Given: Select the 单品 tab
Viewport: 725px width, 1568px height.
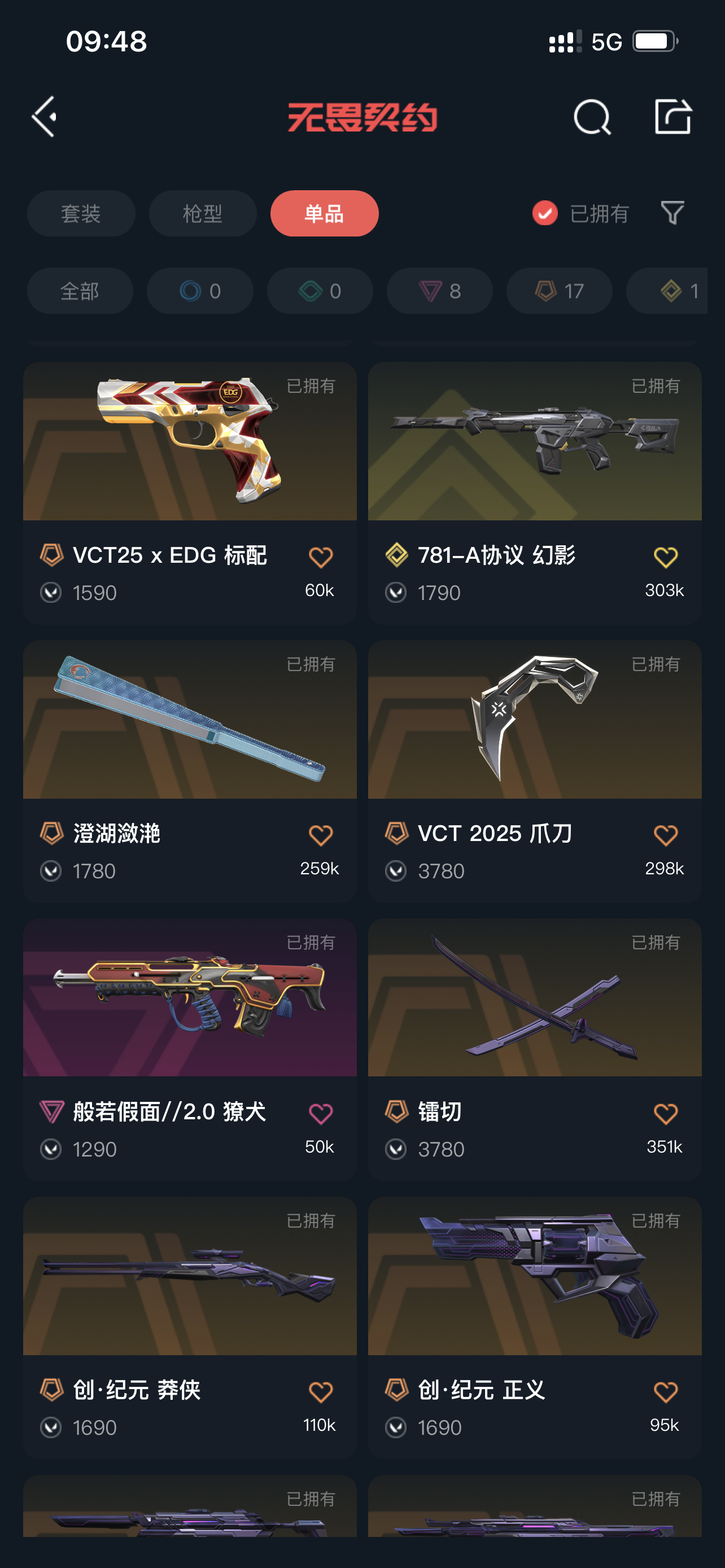Looking at the screenshot, I should (x=325, y=213).
